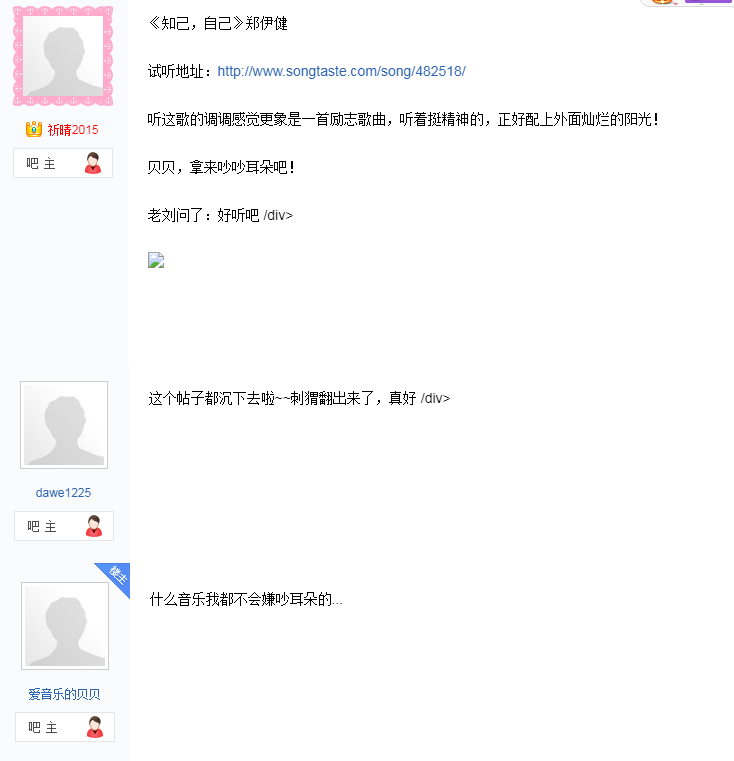The image size is (734, 761).
Task: Visit dawe1225's profile via username
Action: click(x=63, y=493)
